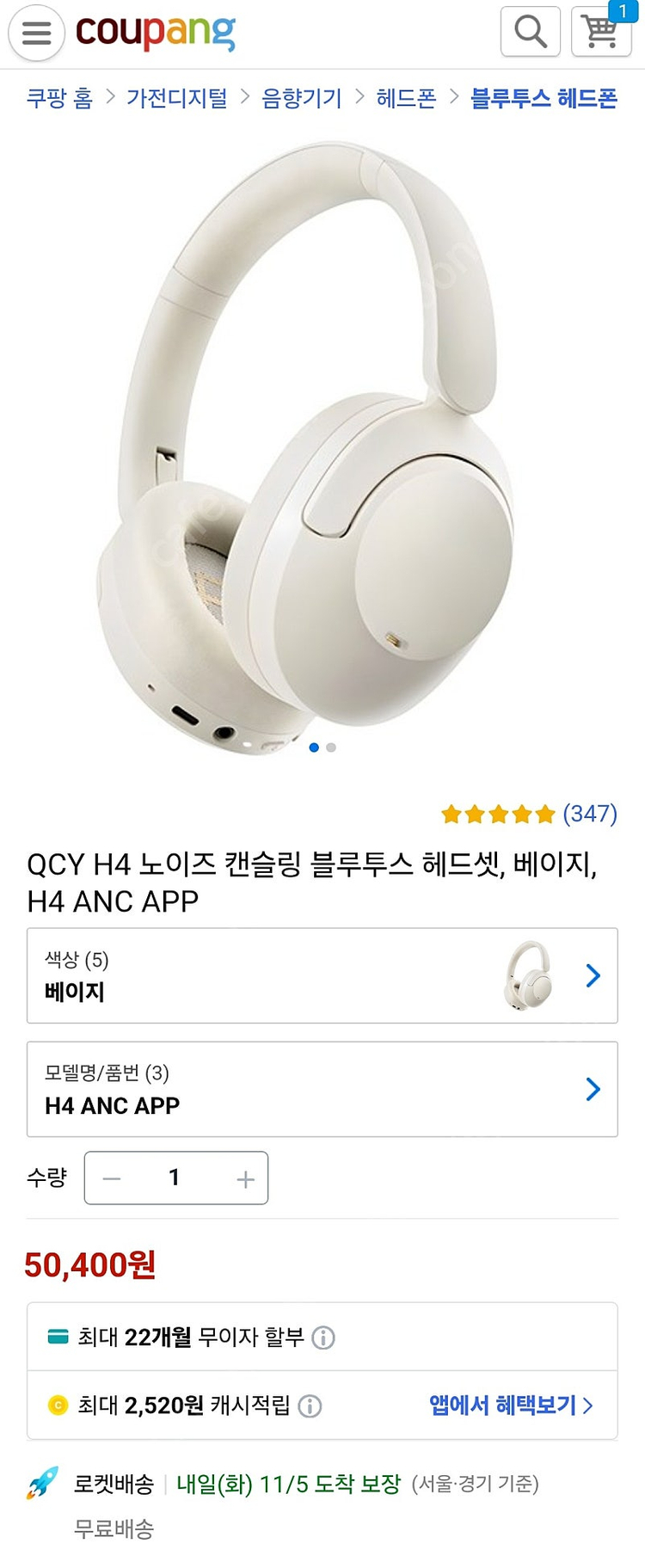Expand the 색상 color option selector
Image resolution: width=645 pixels, height=1568 pixels.
tap(322, 975)
